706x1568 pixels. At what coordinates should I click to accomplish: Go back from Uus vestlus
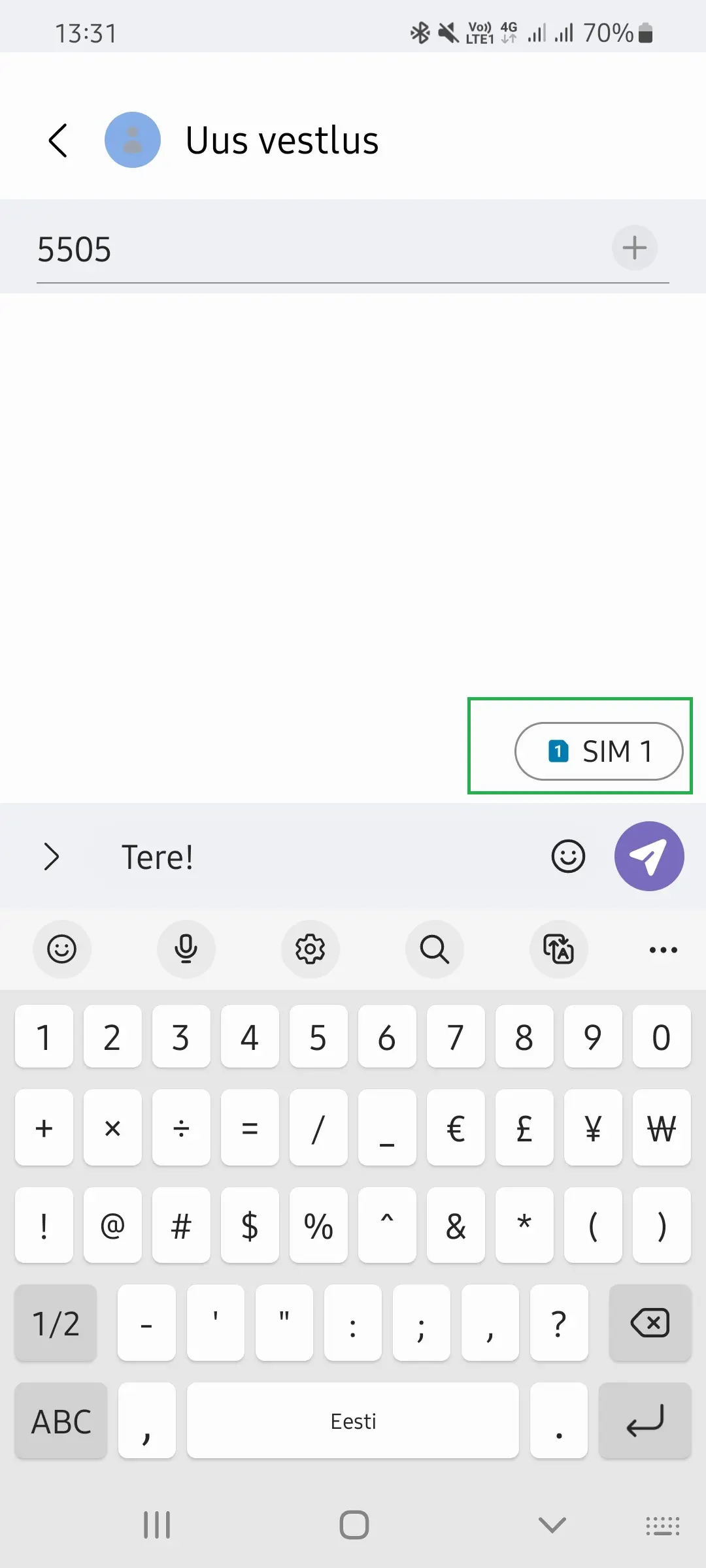pyautogui.click(x=58, y=140)
